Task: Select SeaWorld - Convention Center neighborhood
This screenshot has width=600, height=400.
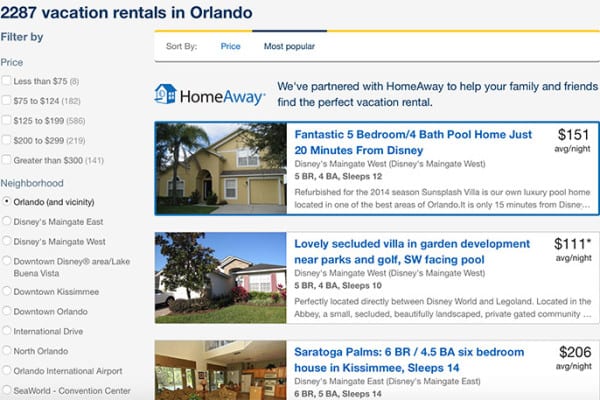Action: coord(8,391)
